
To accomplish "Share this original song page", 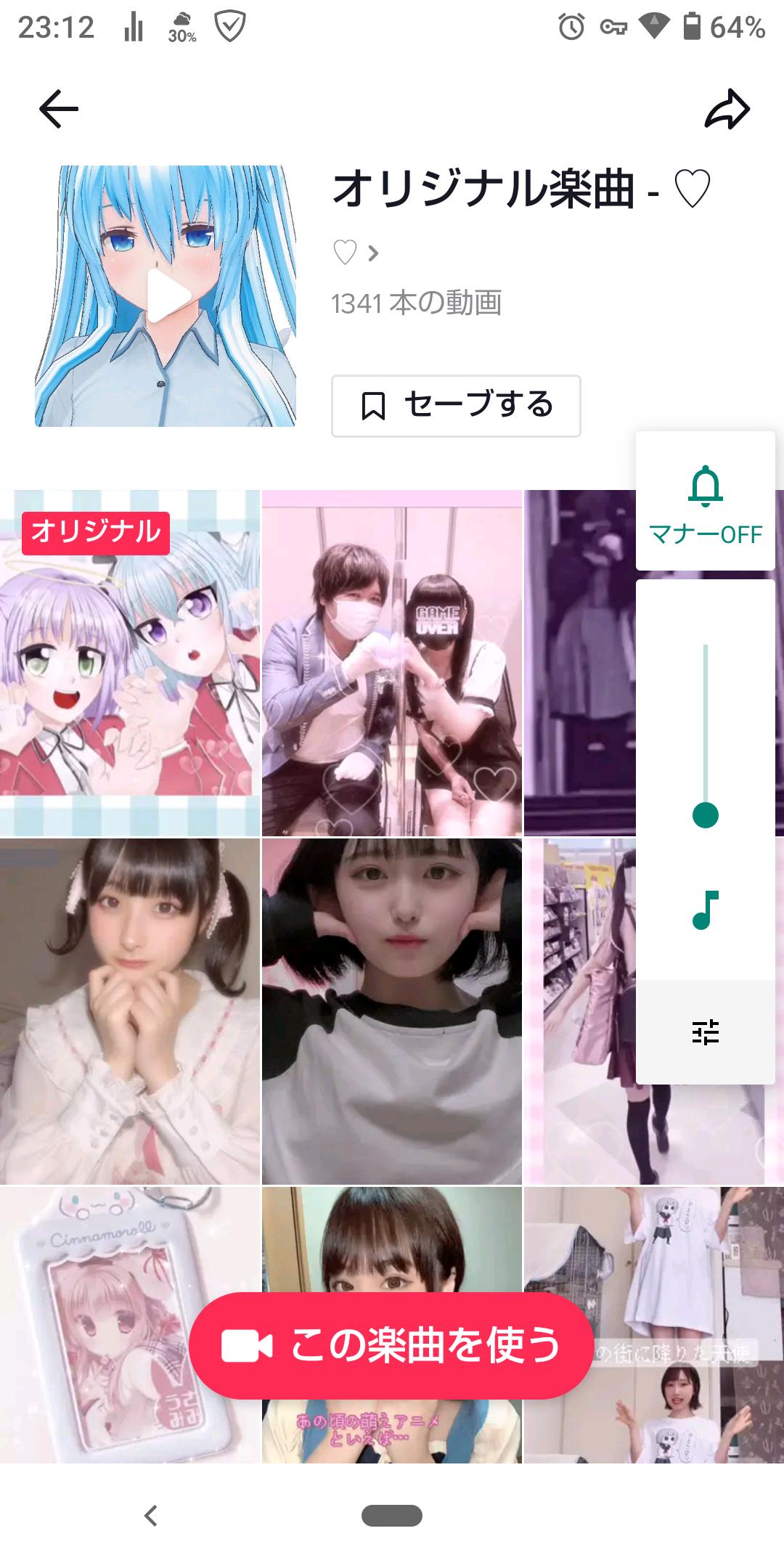I will pos(727,110).
